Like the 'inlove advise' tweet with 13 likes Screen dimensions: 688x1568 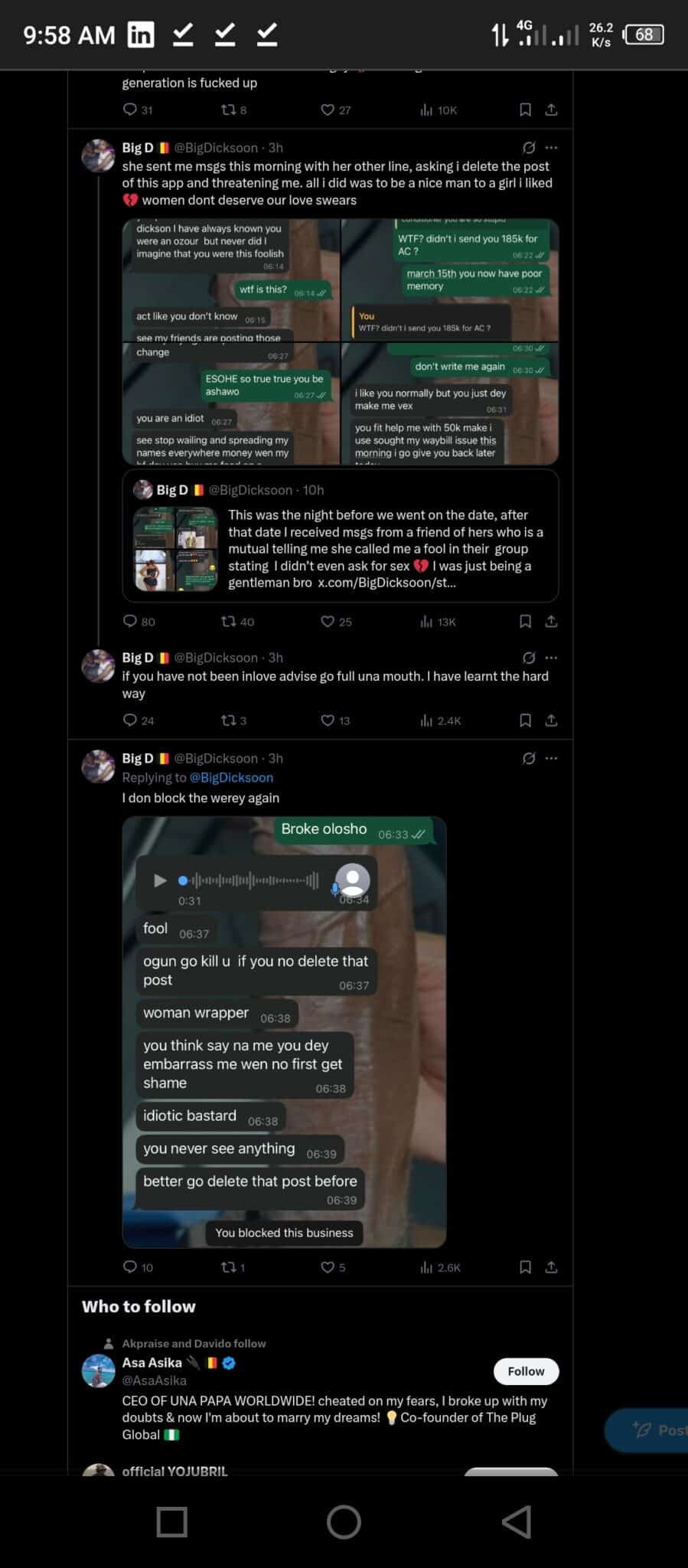(x=328, y=720)
